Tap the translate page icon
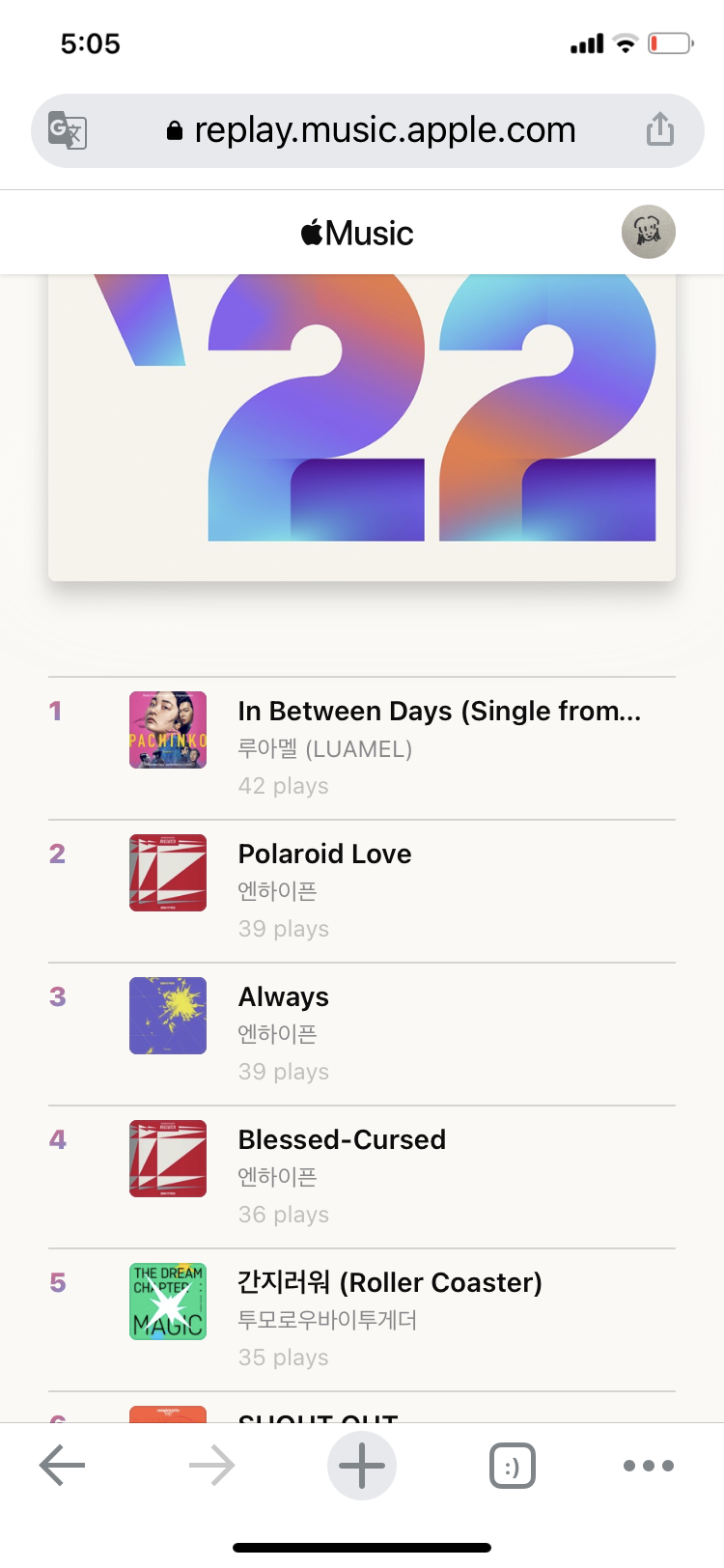Image resolution: width=724 pixels, height=1568 pixels. tap(68, 130)
